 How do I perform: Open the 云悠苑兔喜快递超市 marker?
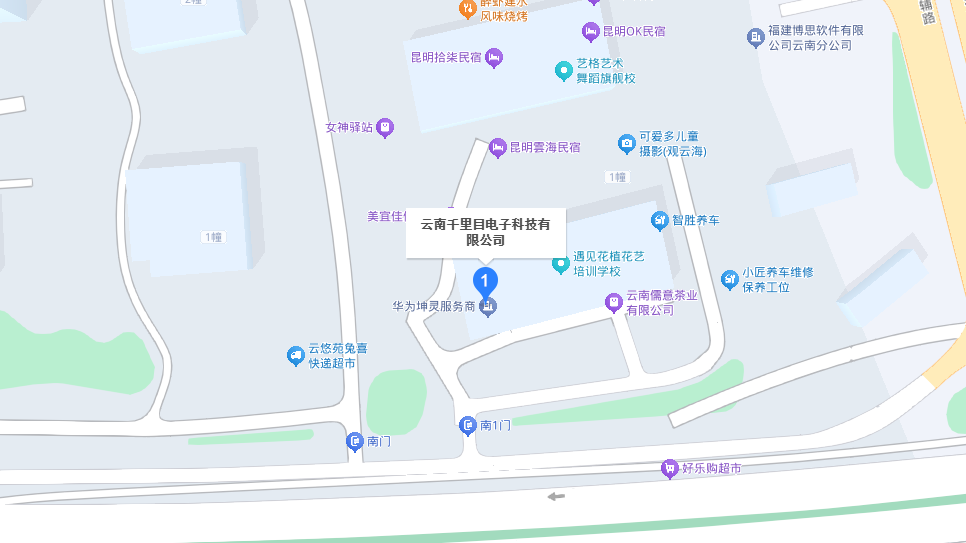(295, 356)
